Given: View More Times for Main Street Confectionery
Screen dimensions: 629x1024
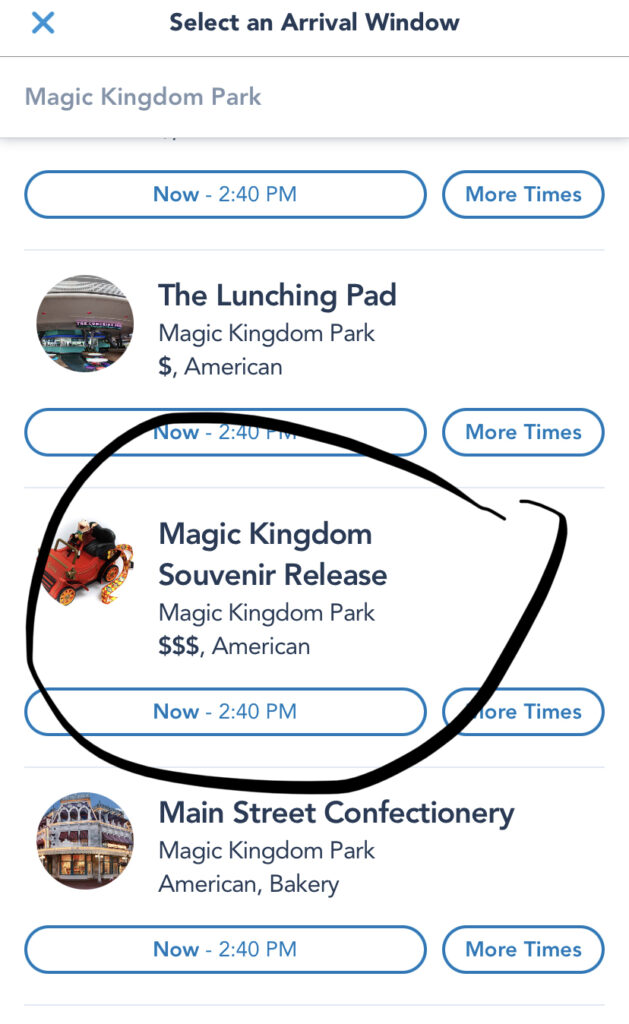Looking at the screenshot, I should coord(523,949).
